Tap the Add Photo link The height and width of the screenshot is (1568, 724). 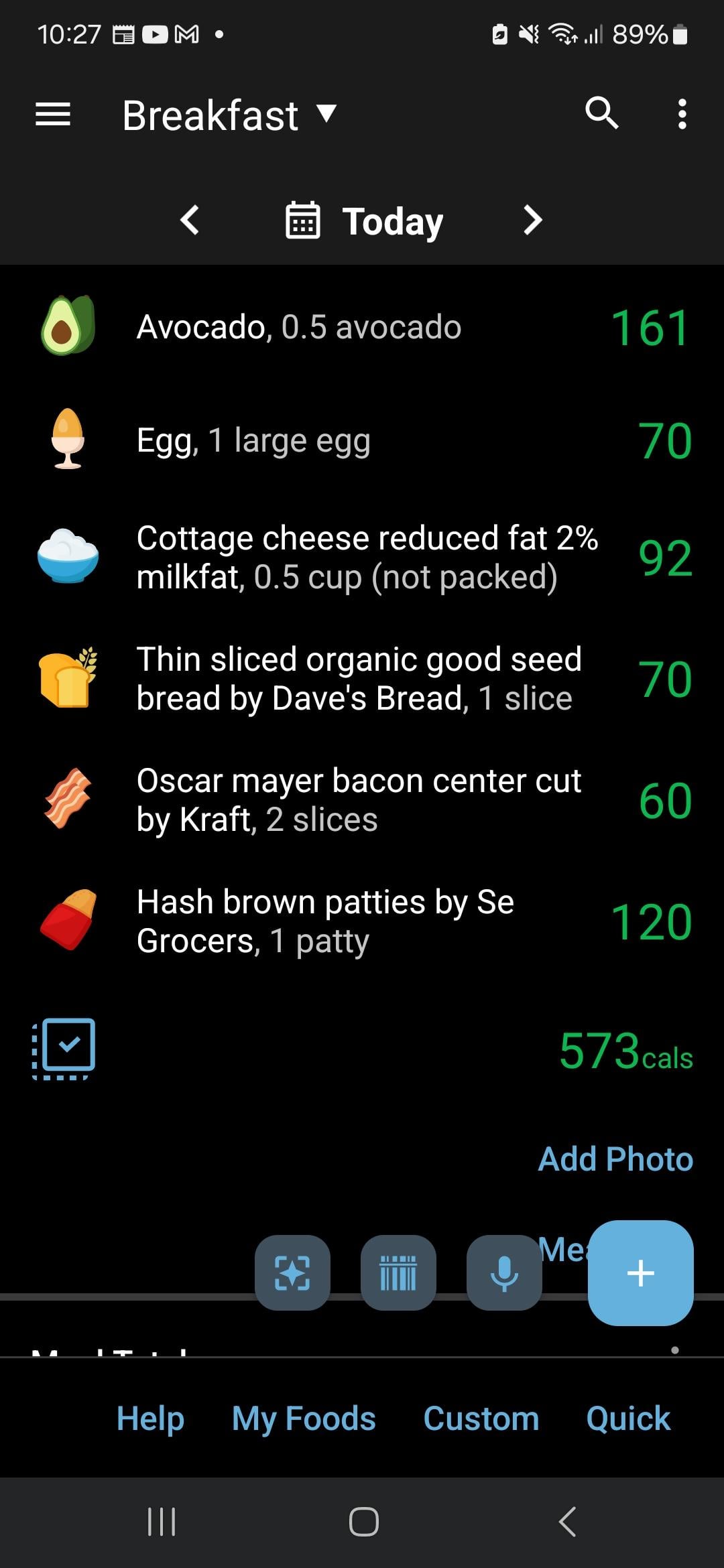click(x=615, y=1159)
